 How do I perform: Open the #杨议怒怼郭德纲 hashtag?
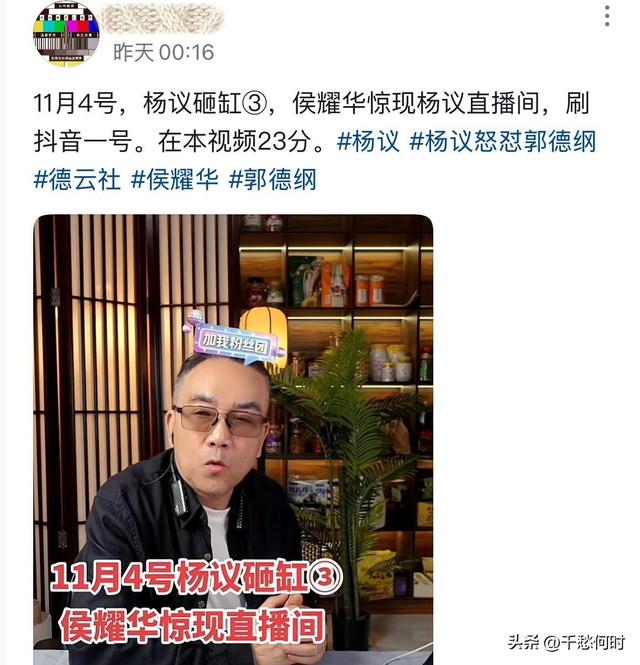tap(502, 140)
